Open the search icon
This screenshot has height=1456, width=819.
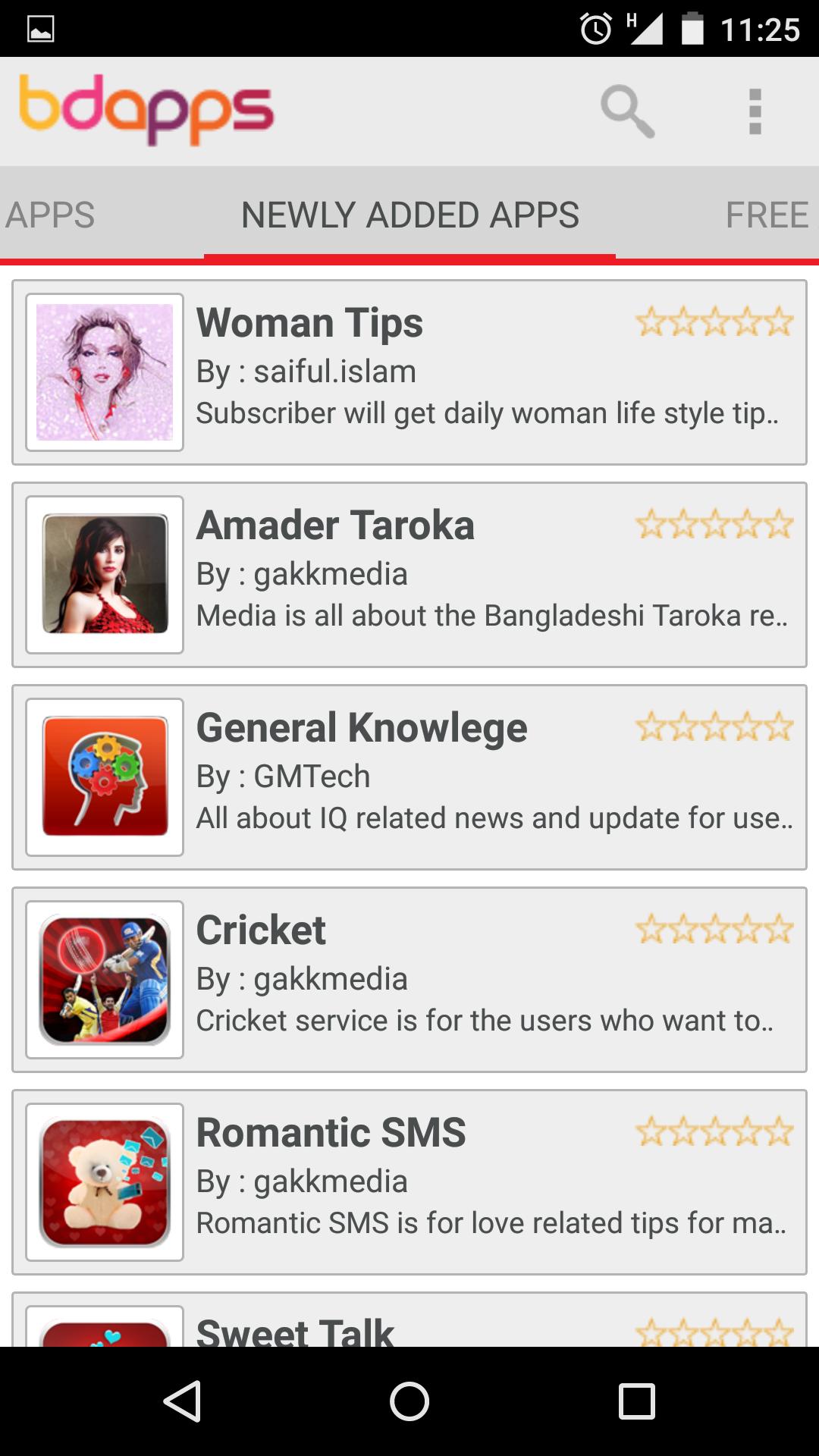pyautogui.click(x=627, y=111)
